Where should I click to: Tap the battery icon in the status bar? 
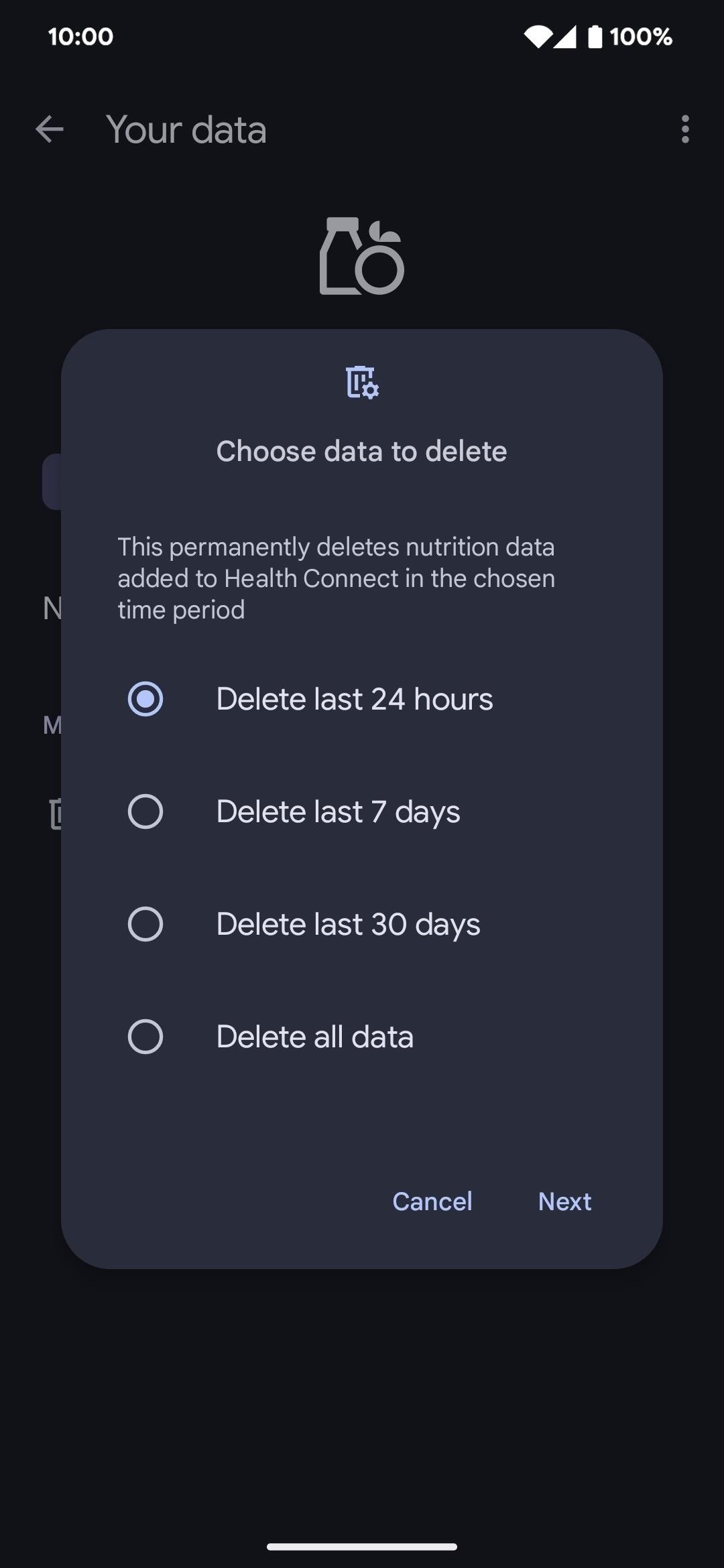click(x=595, y=36)
